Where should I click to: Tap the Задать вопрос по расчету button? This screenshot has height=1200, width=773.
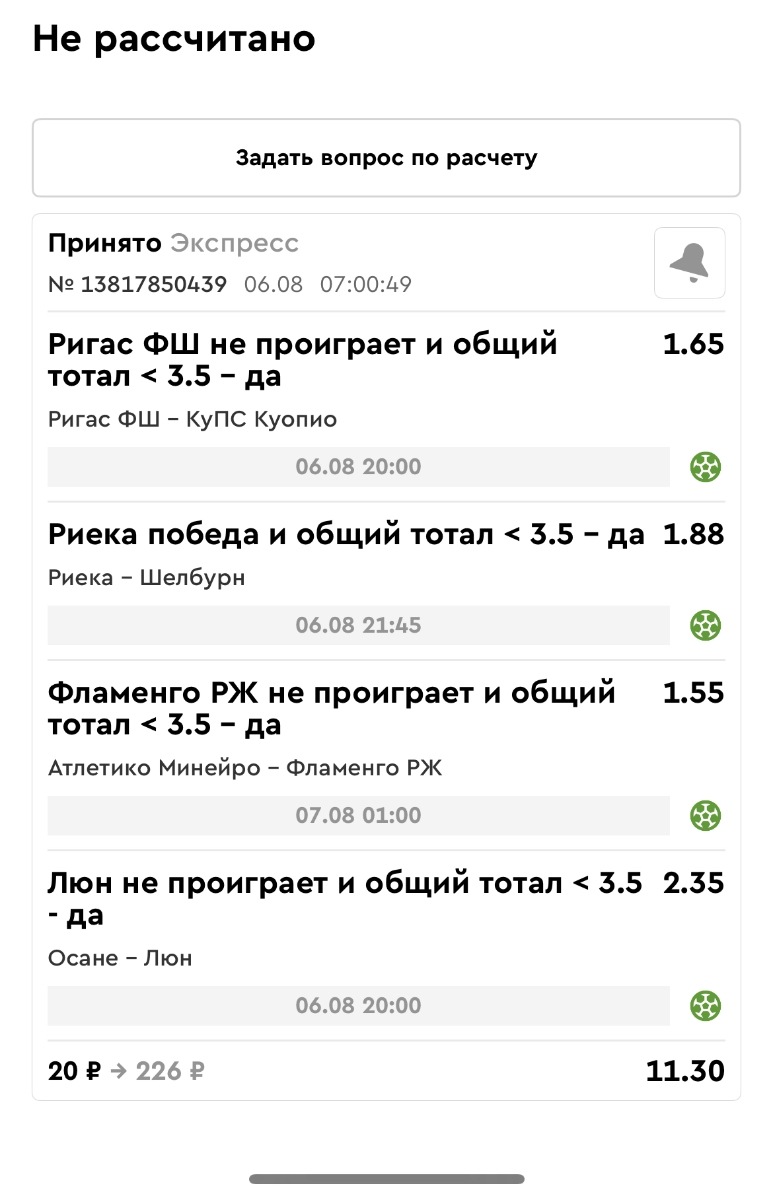click(x=386, y=158)
